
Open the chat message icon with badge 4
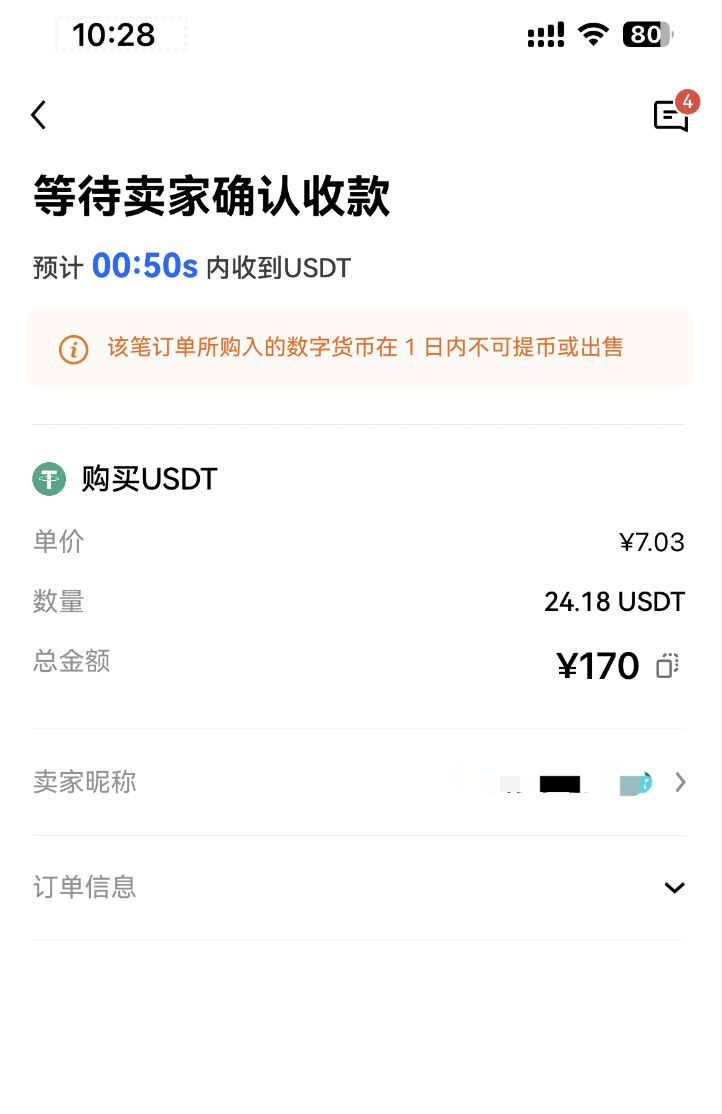point(672,118)
